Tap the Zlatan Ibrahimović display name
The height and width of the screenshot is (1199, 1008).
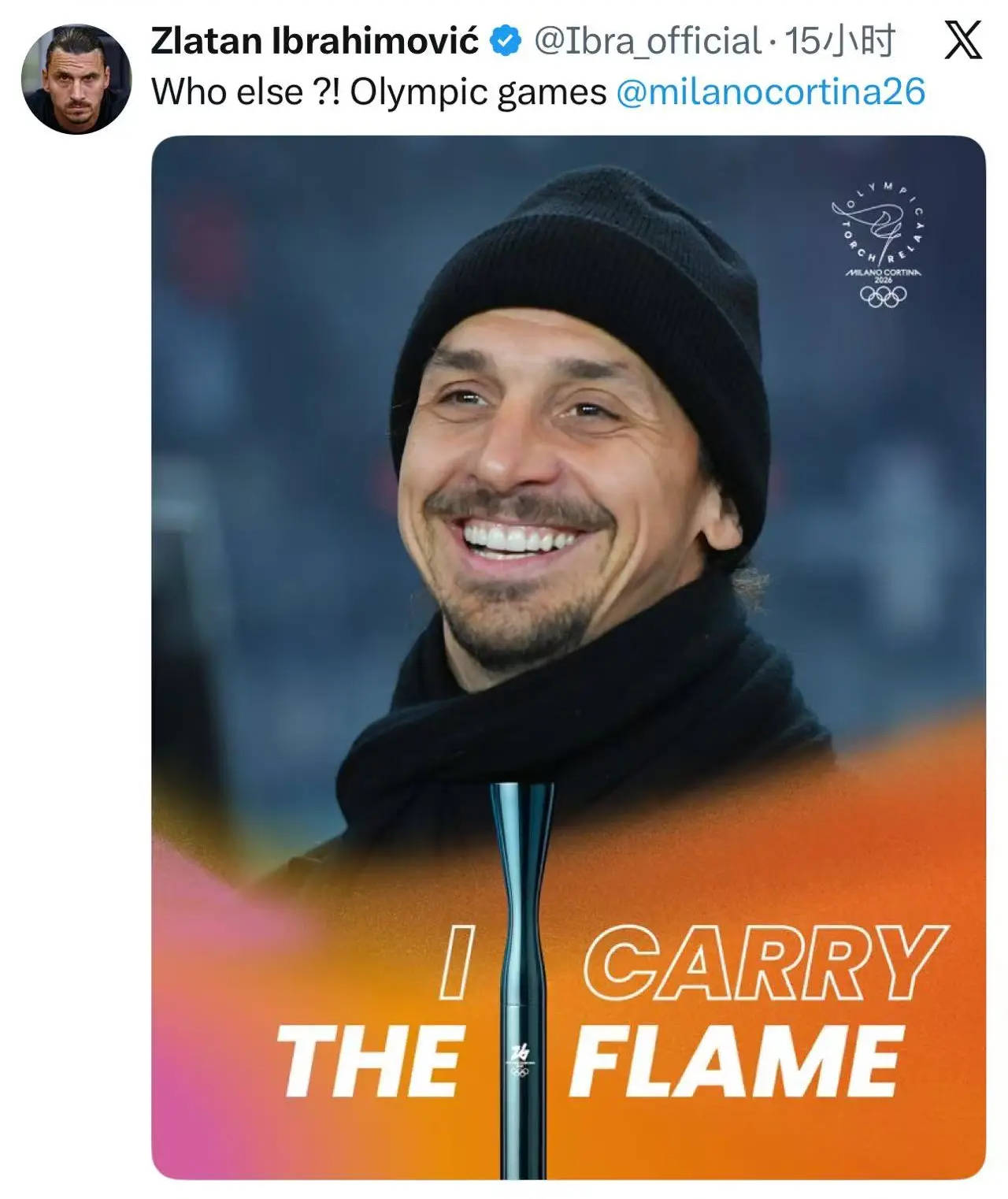[314, 41]
